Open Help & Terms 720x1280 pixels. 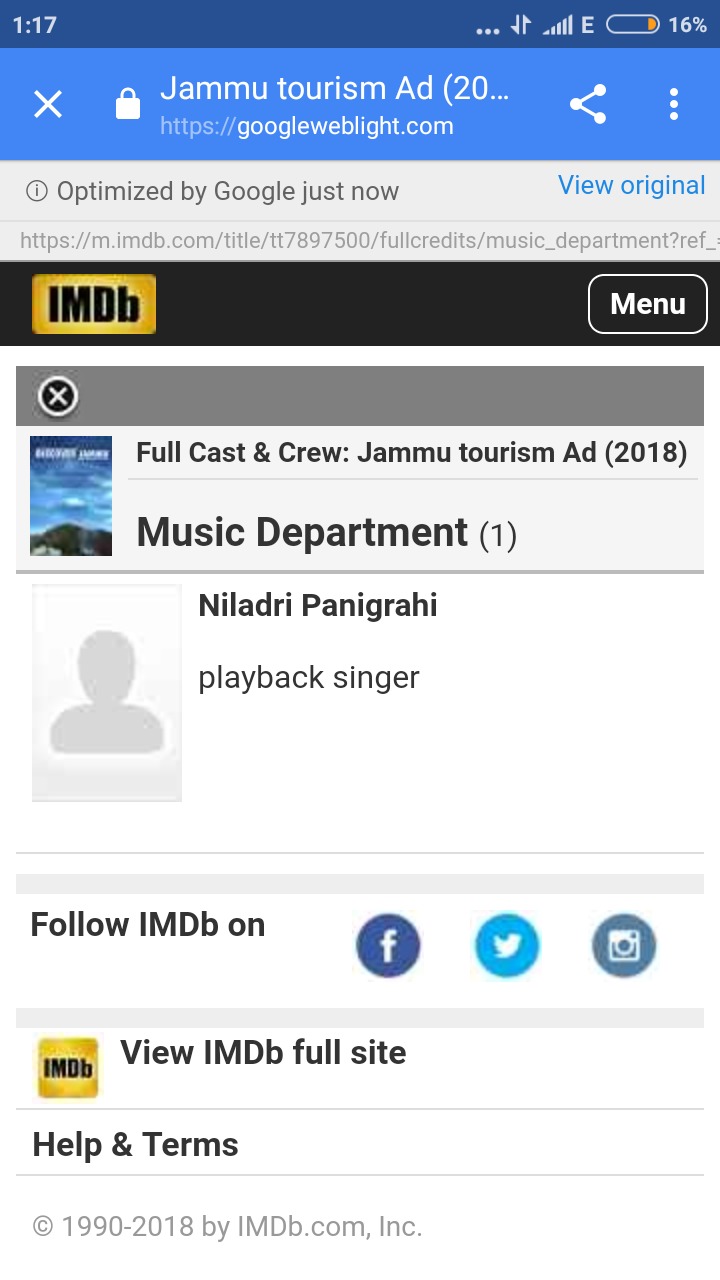tap(136, 1145)
